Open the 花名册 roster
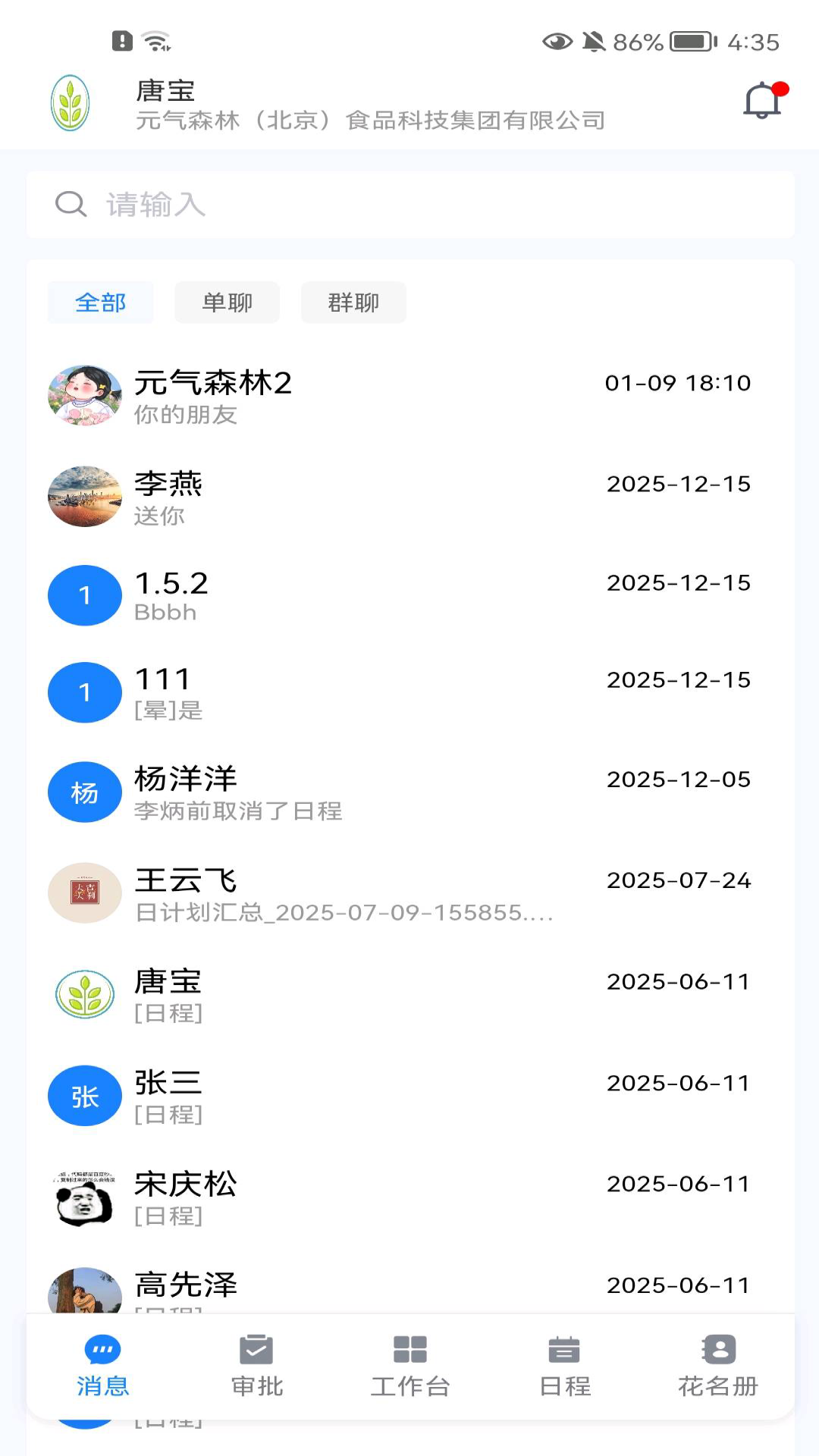 [717, 1365]
